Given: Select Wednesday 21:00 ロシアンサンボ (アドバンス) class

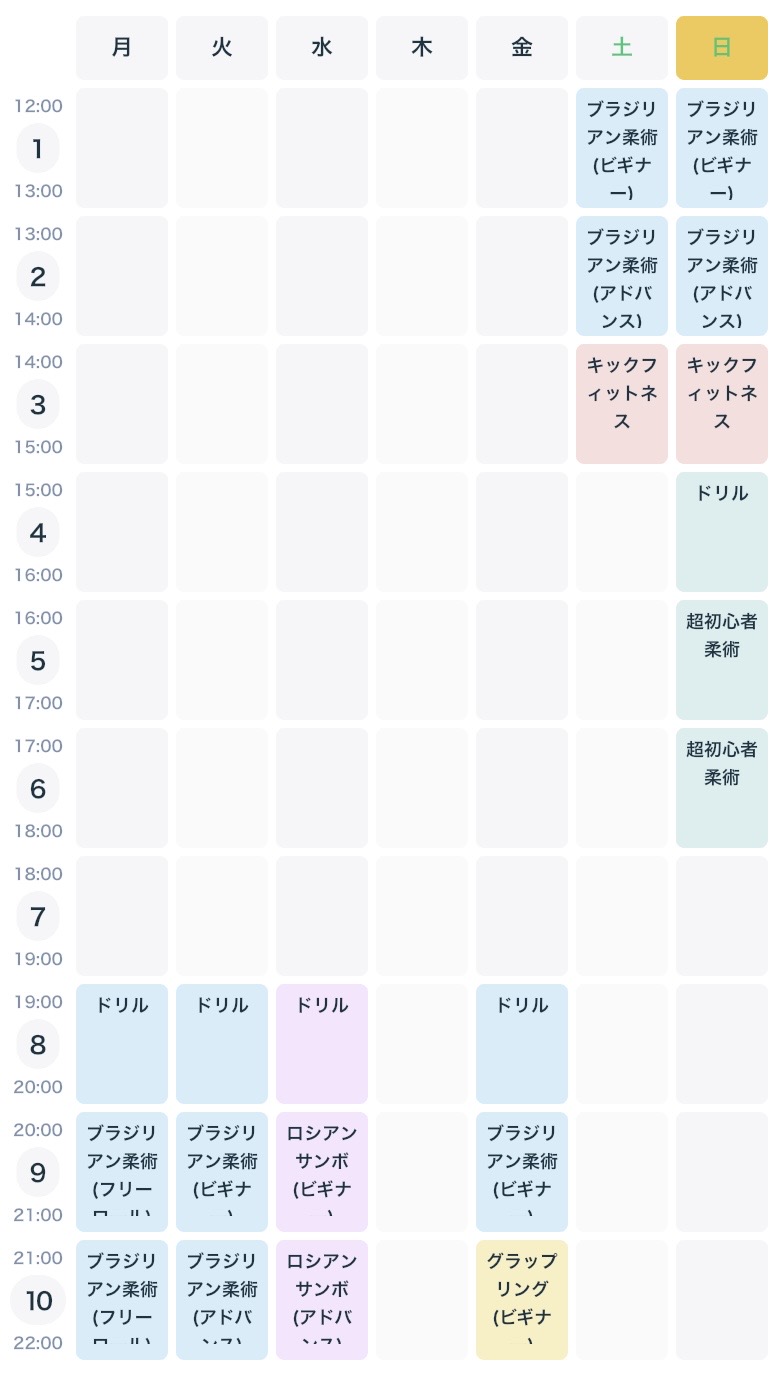Looking at the screenshot, I should (322, 1300).
